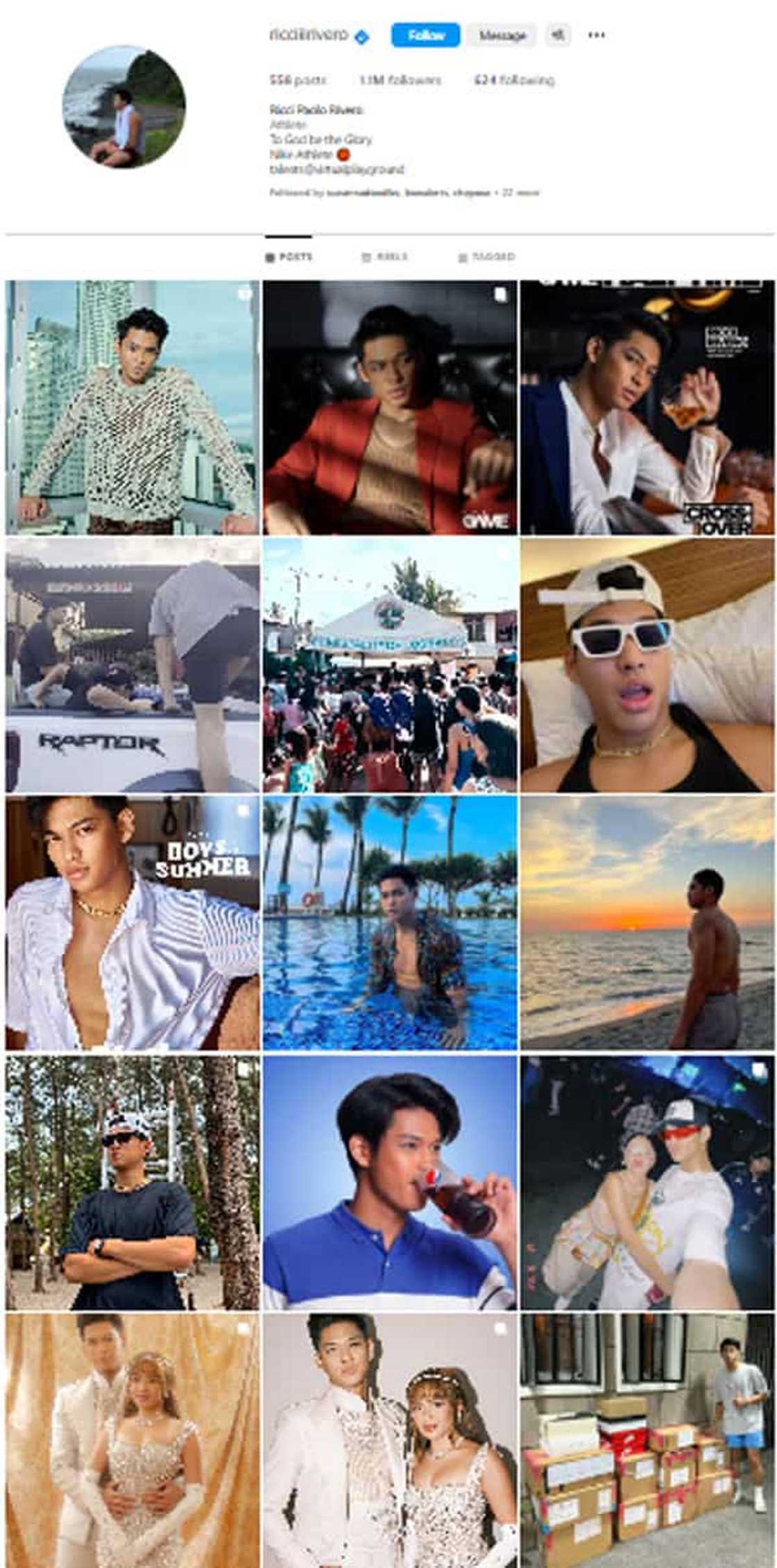
Task: Tap the Message button
Action: tap(502, 35)
